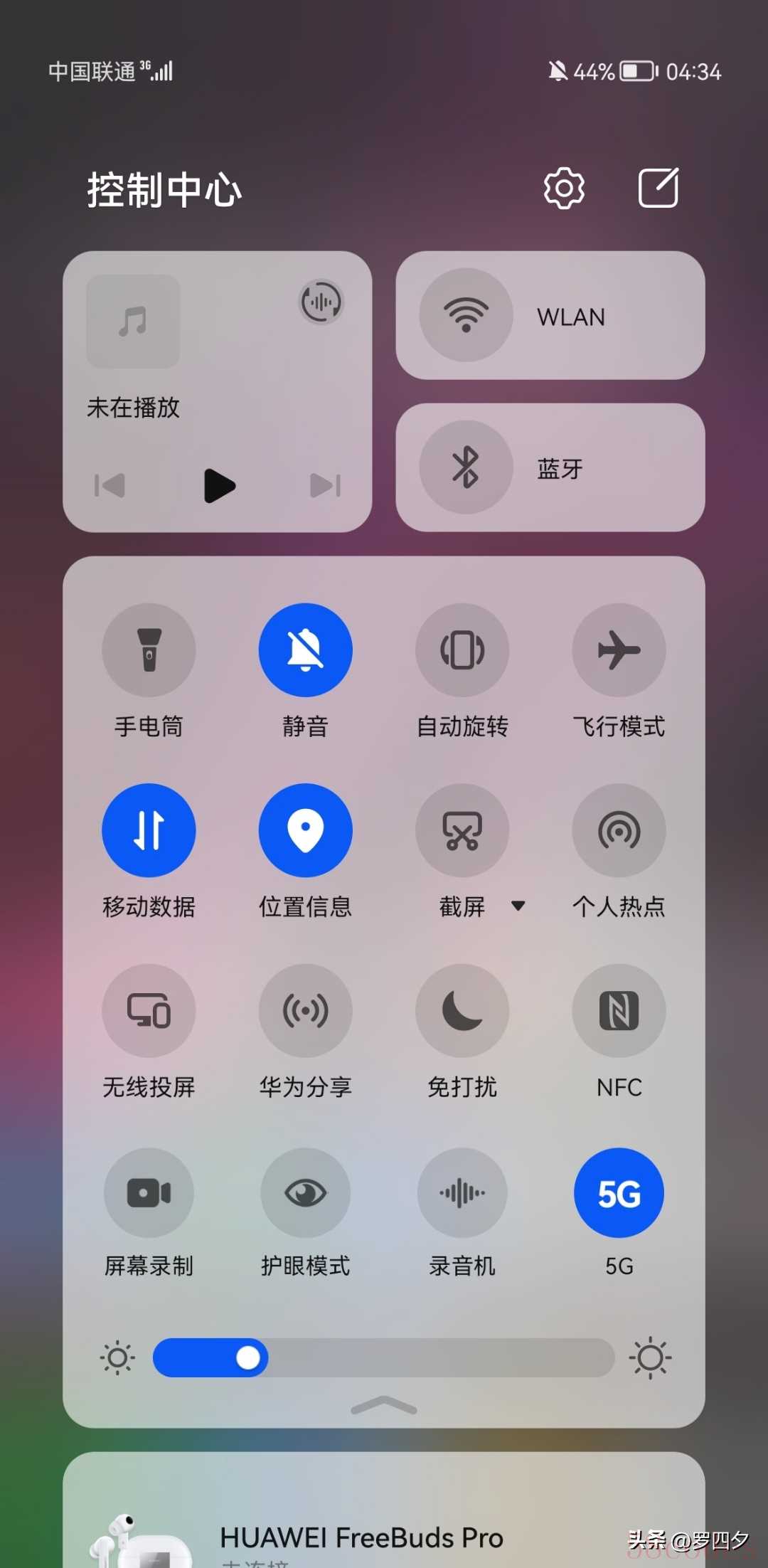
Task: Play music in the media card
Action: tap(218, 486)
